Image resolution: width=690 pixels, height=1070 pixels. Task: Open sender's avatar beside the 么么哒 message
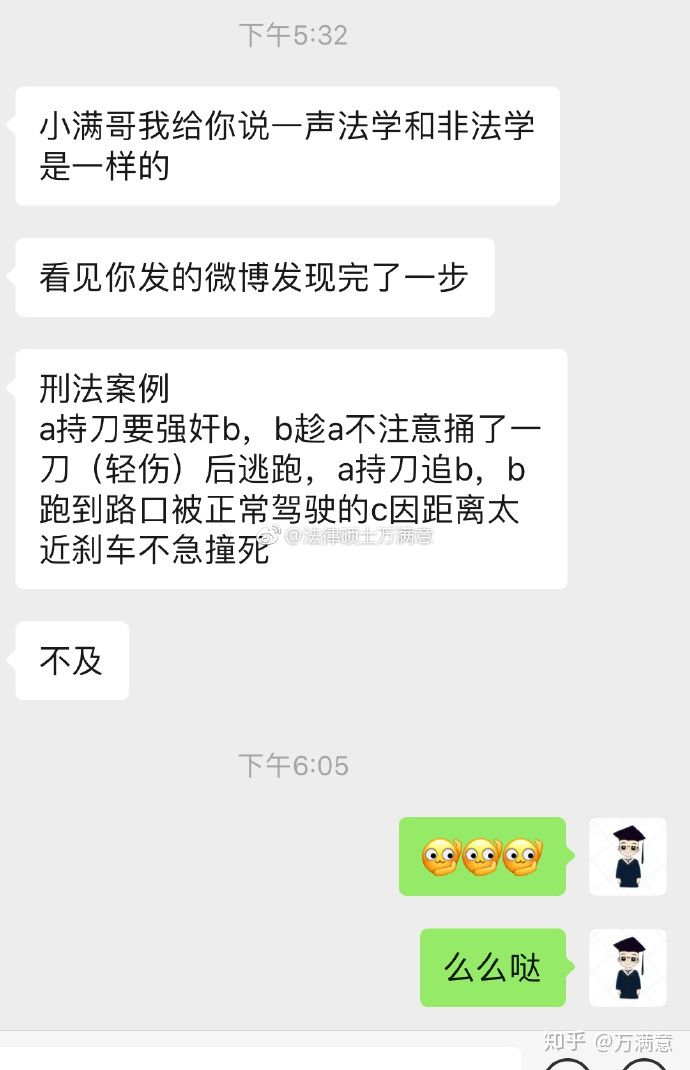pos(627,967)
